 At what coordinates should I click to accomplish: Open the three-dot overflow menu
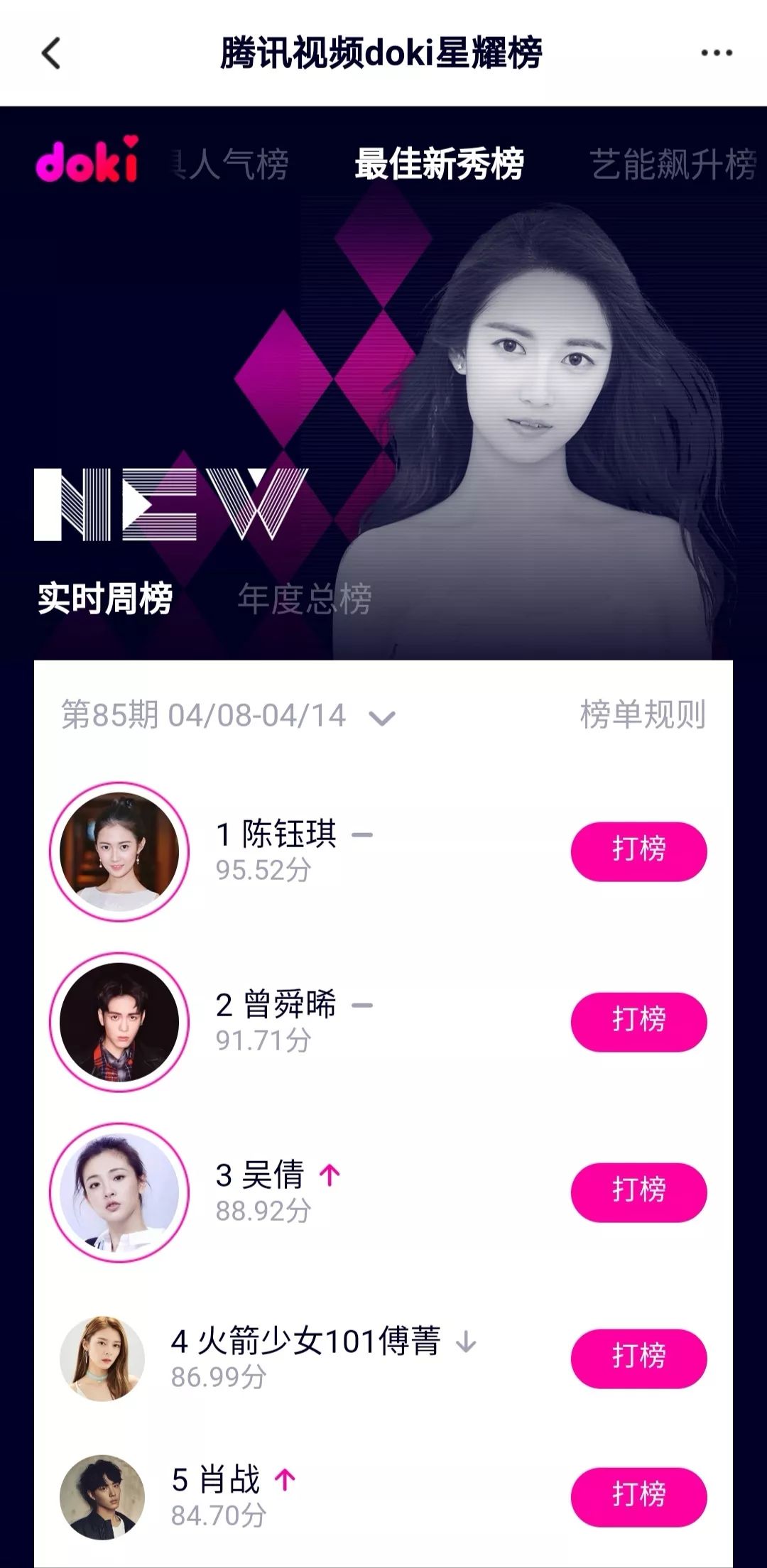pyautogui.click(x=716, y=53)
